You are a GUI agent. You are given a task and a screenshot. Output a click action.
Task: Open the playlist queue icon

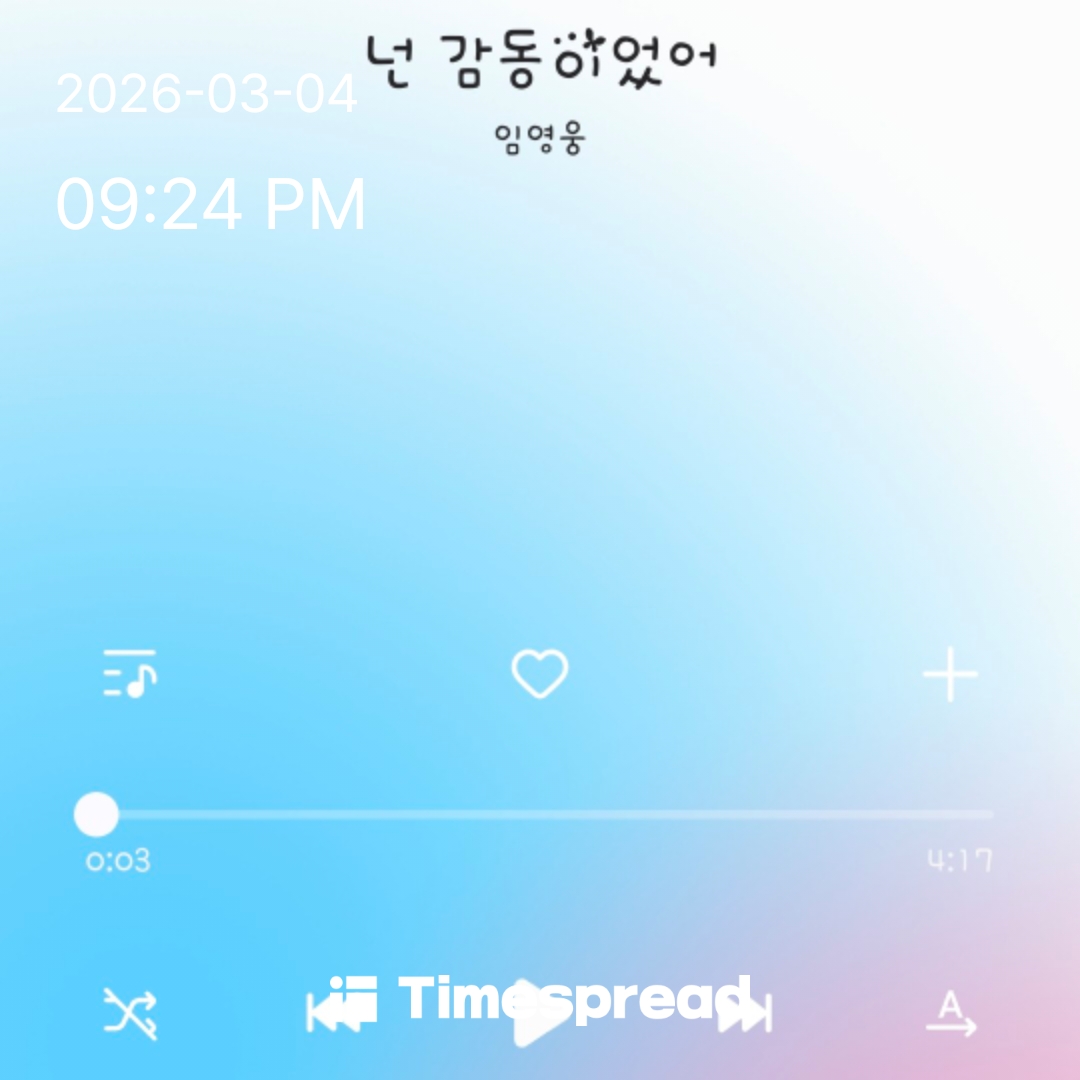click(x=130, y=674)
